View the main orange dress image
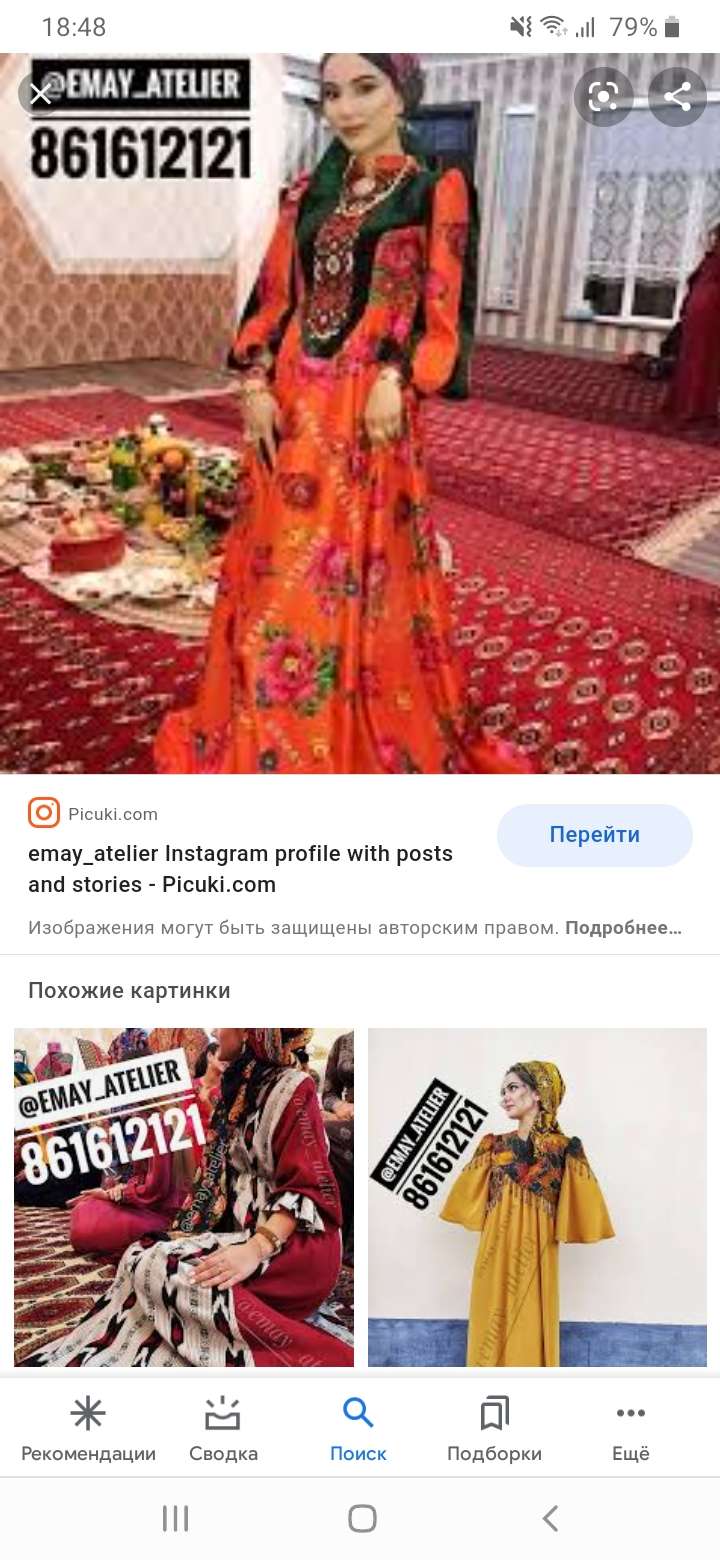 (x=360, y=413)
